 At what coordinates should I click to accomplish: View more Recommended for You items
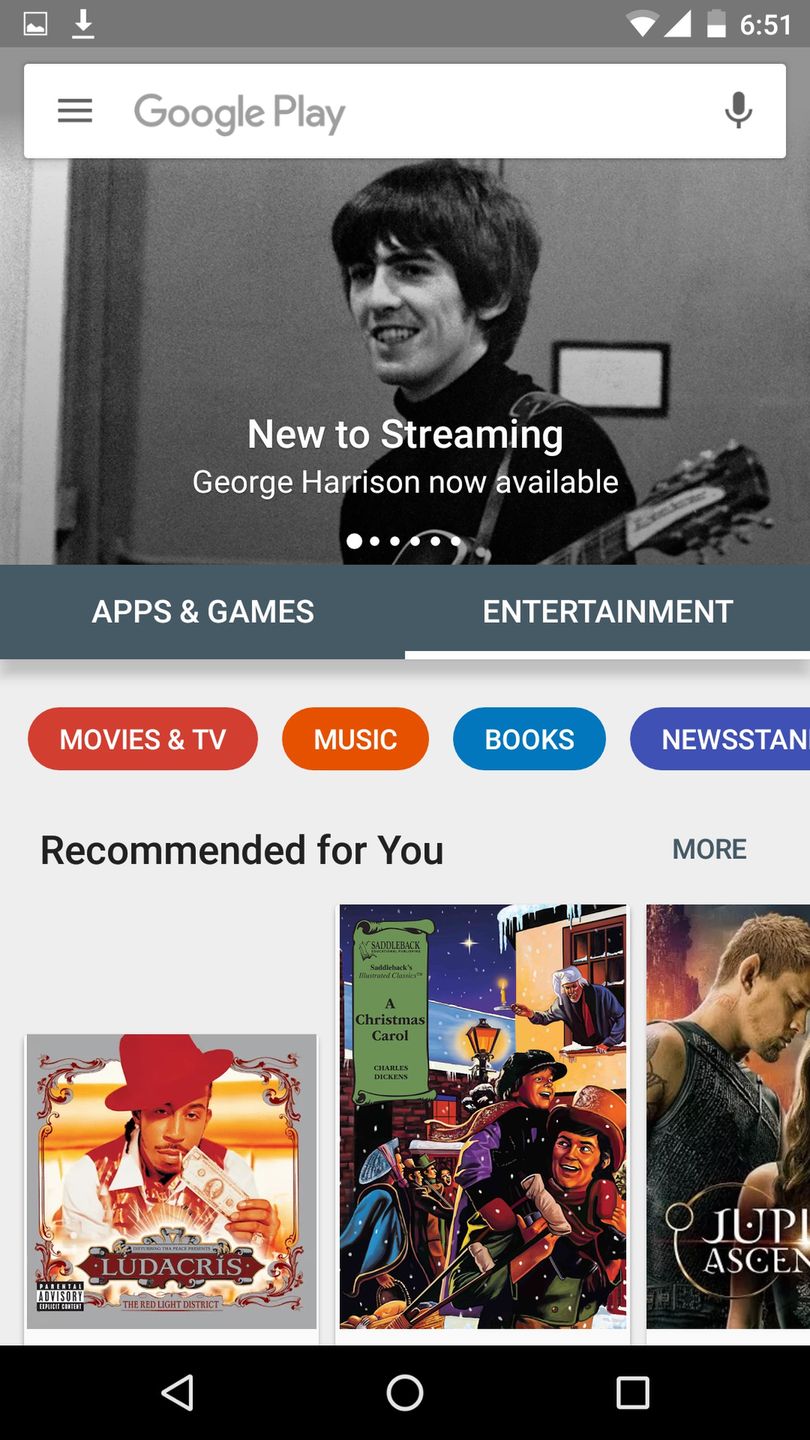tap(709, 849)
